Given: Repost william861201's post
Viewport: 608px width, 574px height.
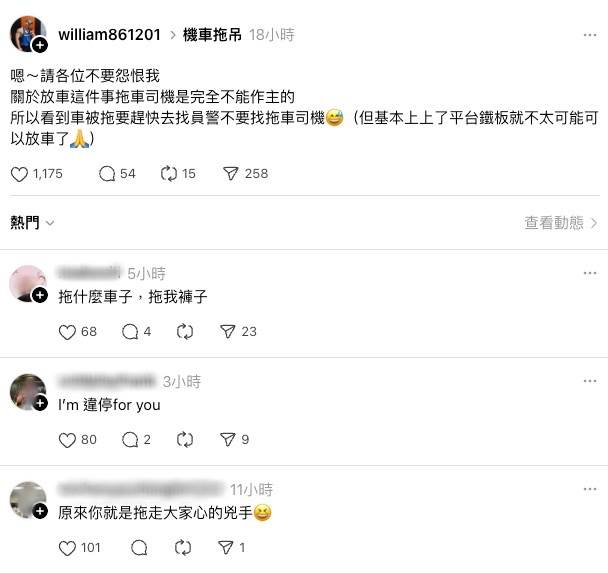Looking at the screenshot, I should (169, 174).
